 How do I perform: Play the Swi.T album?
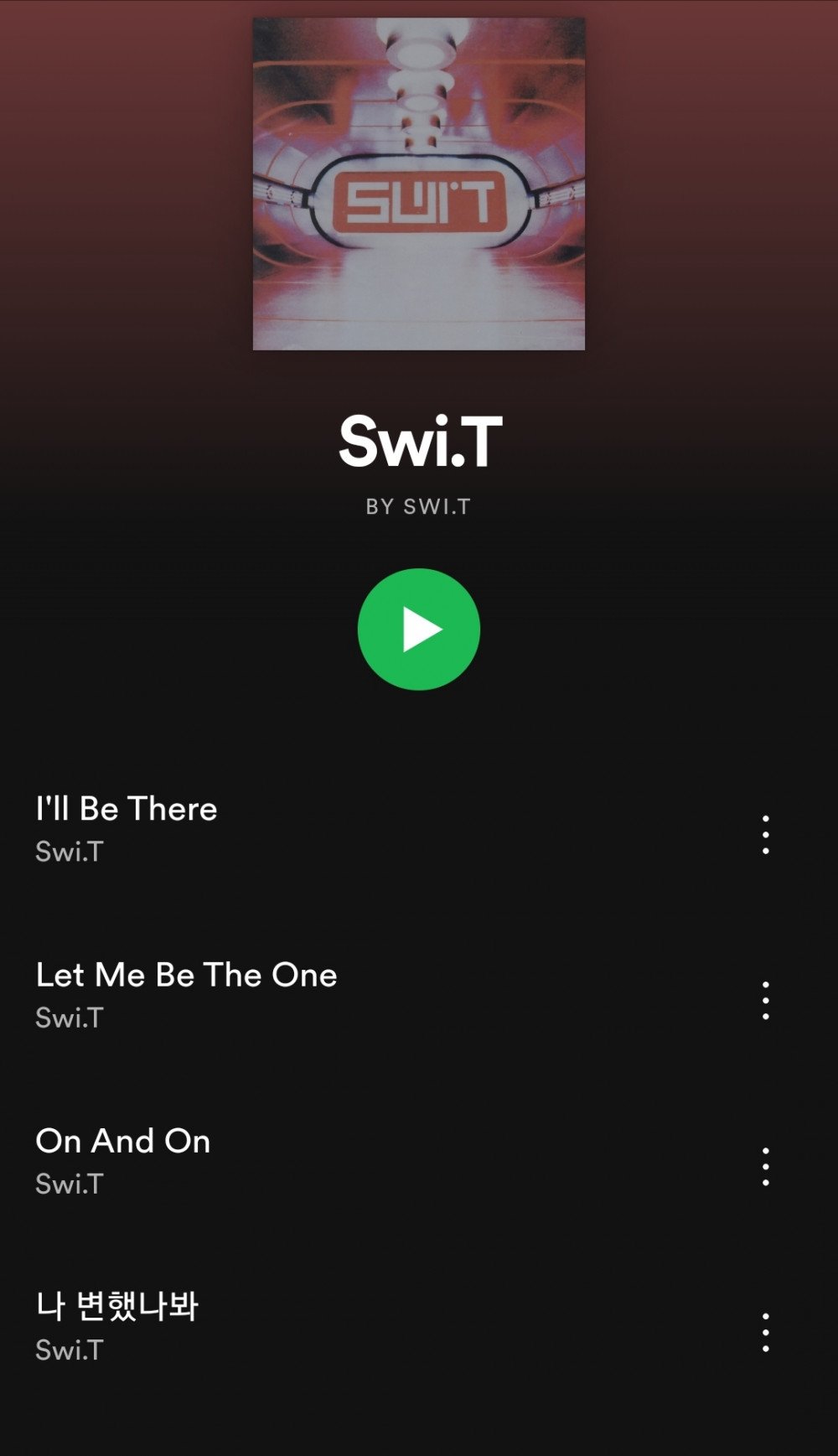pyautogui.click(x=418, y=630)
